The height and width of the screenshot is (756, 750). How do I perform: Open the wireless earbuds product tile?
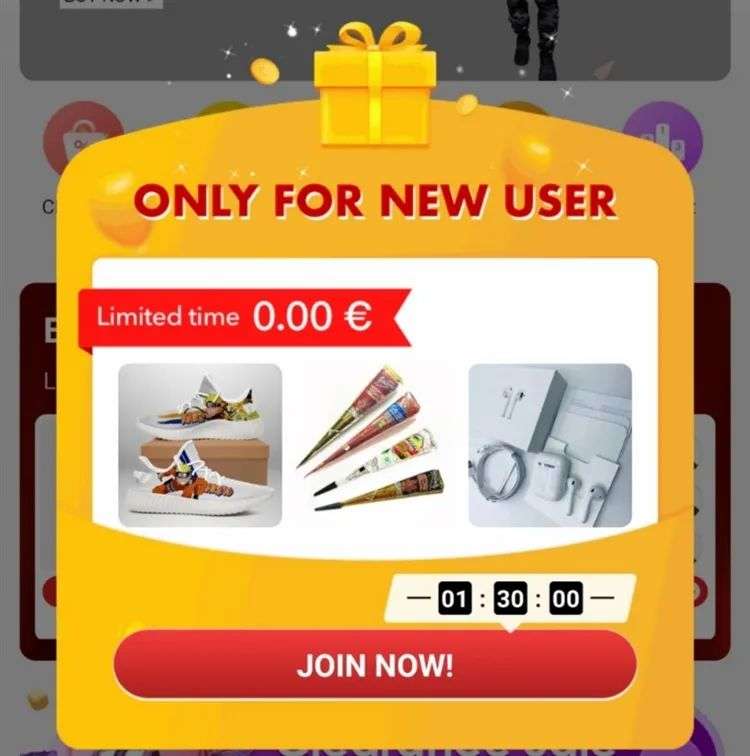click(x=550, y=445)
